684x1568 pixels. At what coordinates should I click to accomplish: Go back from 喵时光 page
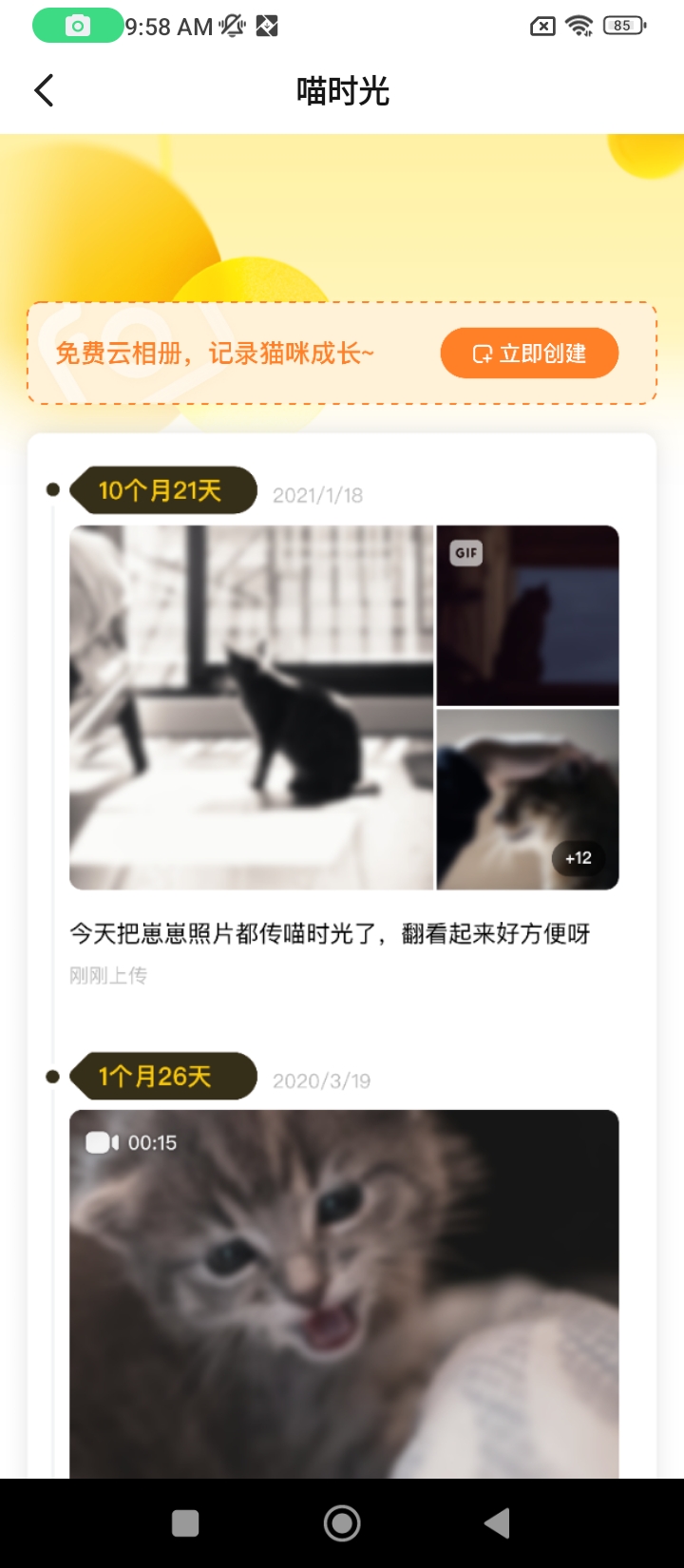44,91
